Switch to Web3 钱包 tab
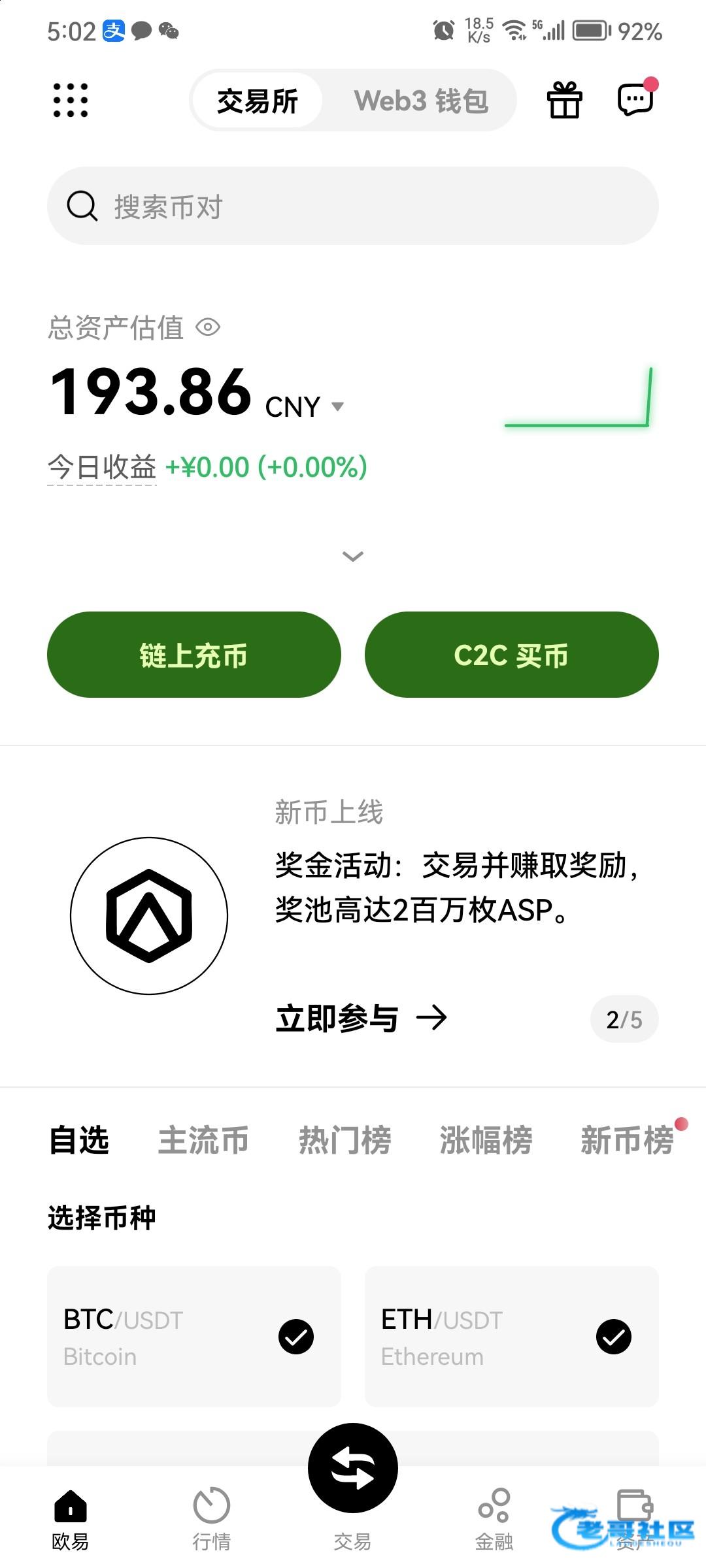 tap(421, 101)
